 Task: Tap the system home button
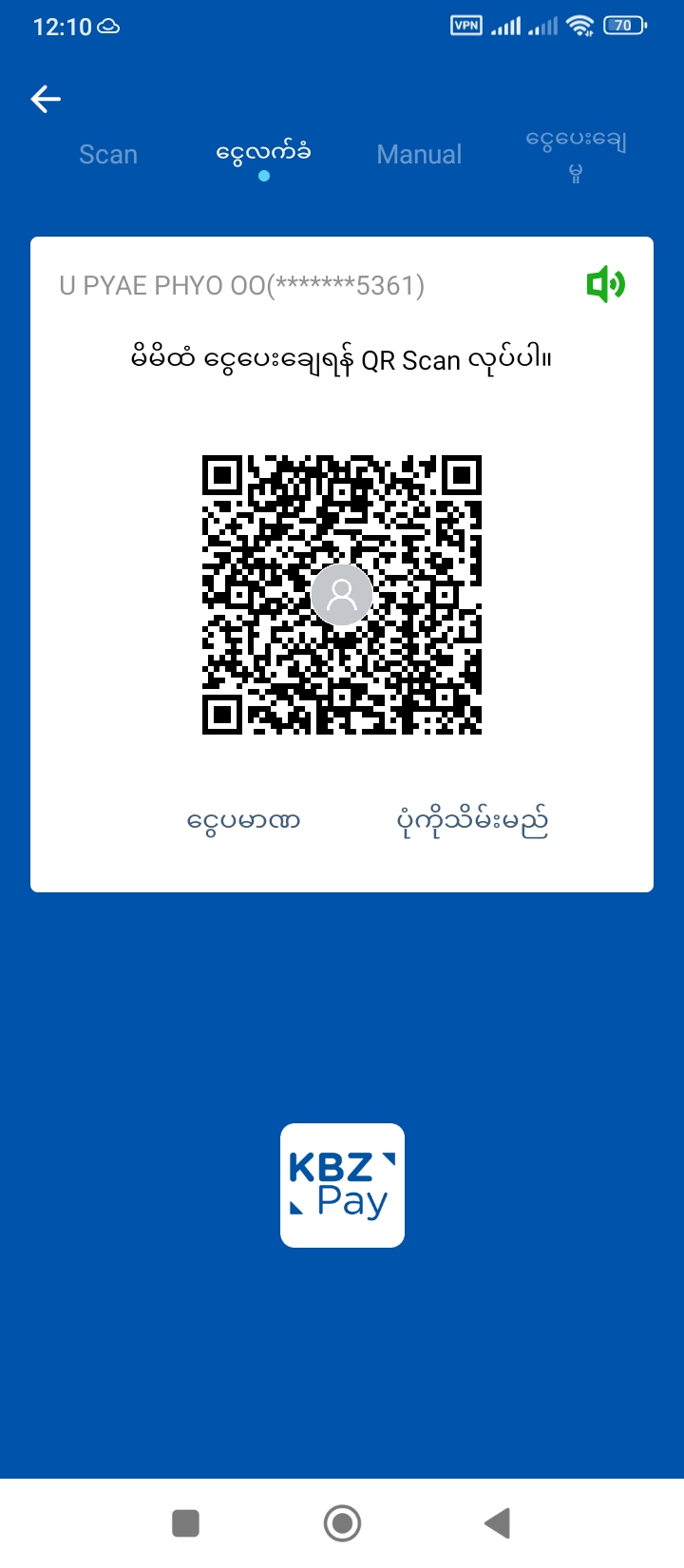[342, 1523]
